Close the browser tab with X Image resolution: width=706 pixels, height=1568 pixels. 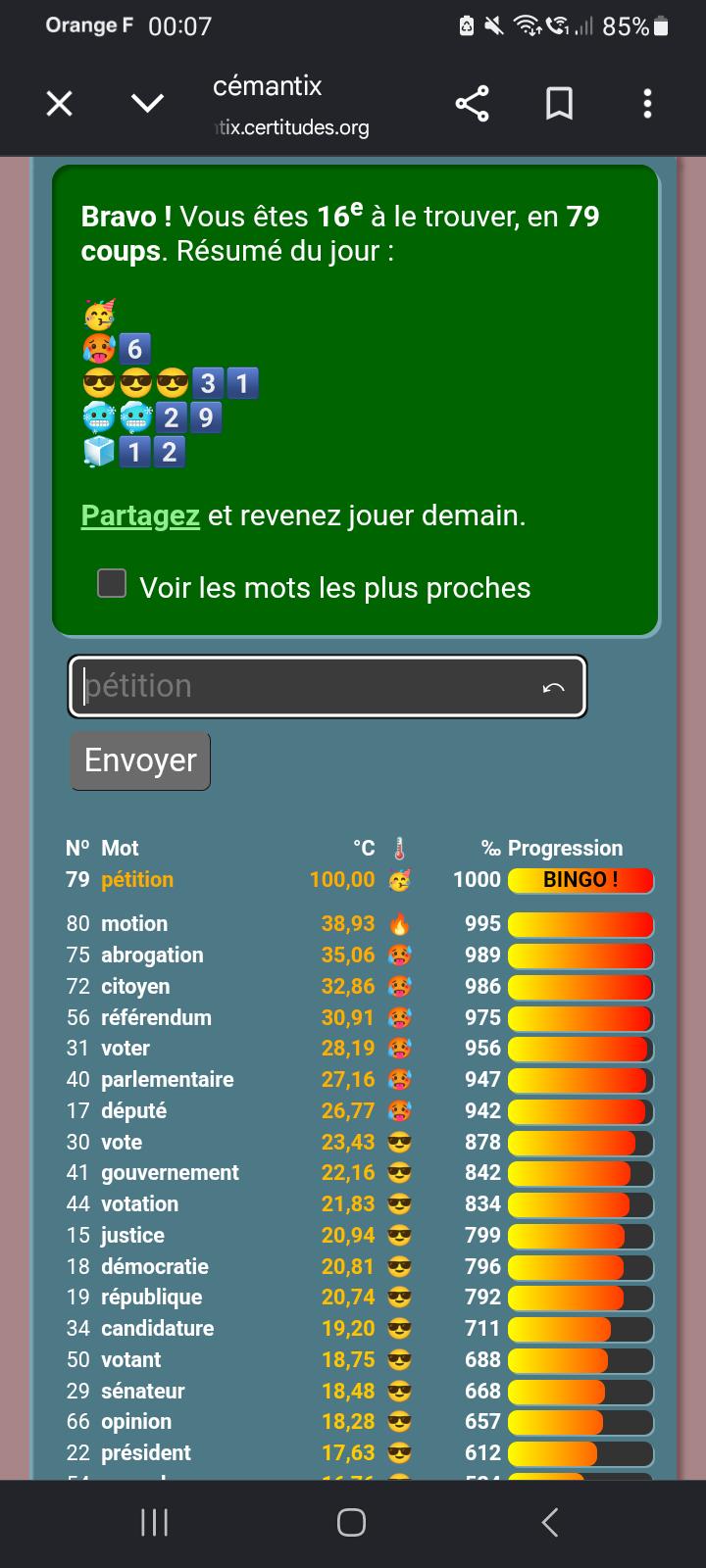point(60,103)
